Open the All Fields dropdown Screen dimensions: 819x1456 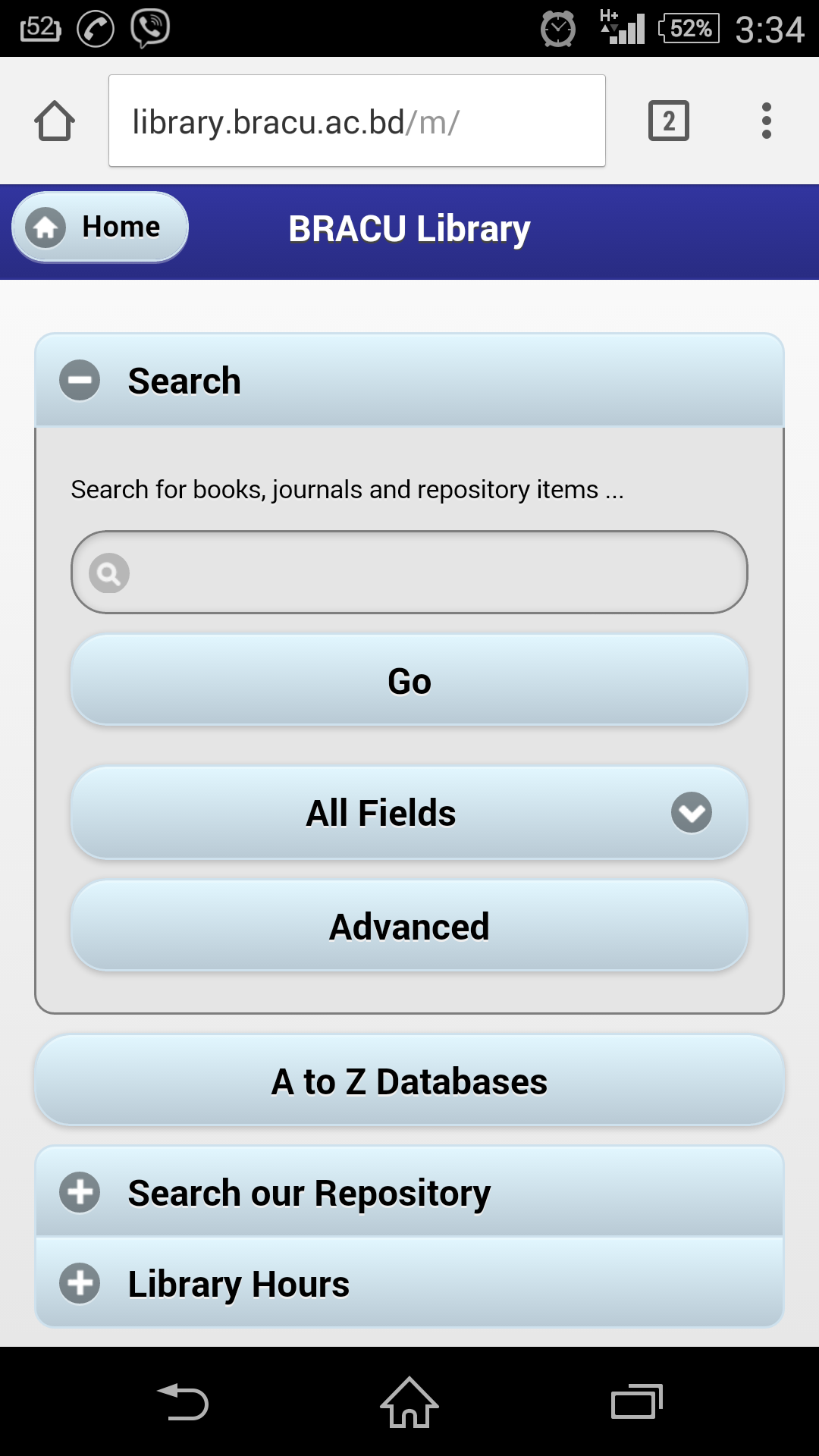click(x=409, y=812)
